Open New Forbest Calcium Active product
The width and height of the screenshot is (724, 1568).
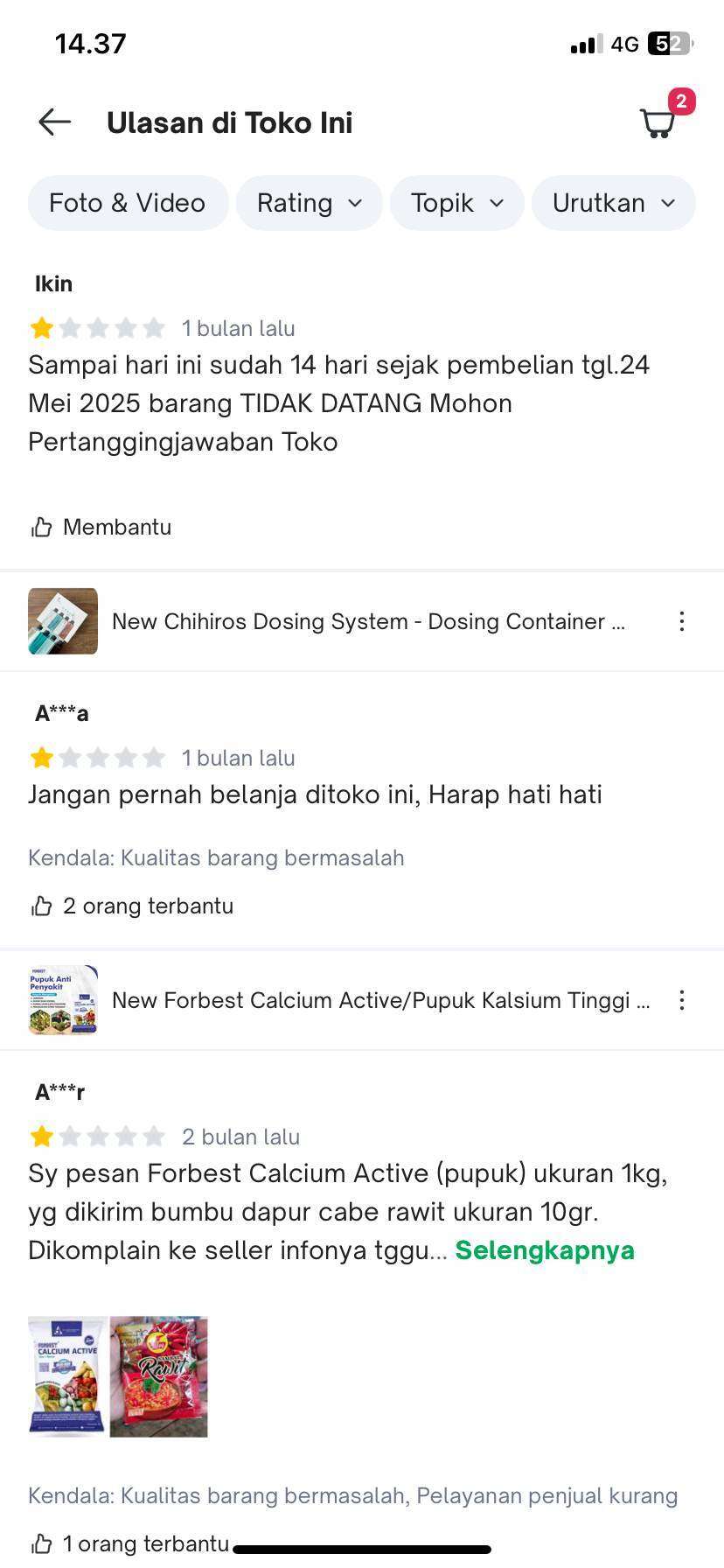point(339,1000)
